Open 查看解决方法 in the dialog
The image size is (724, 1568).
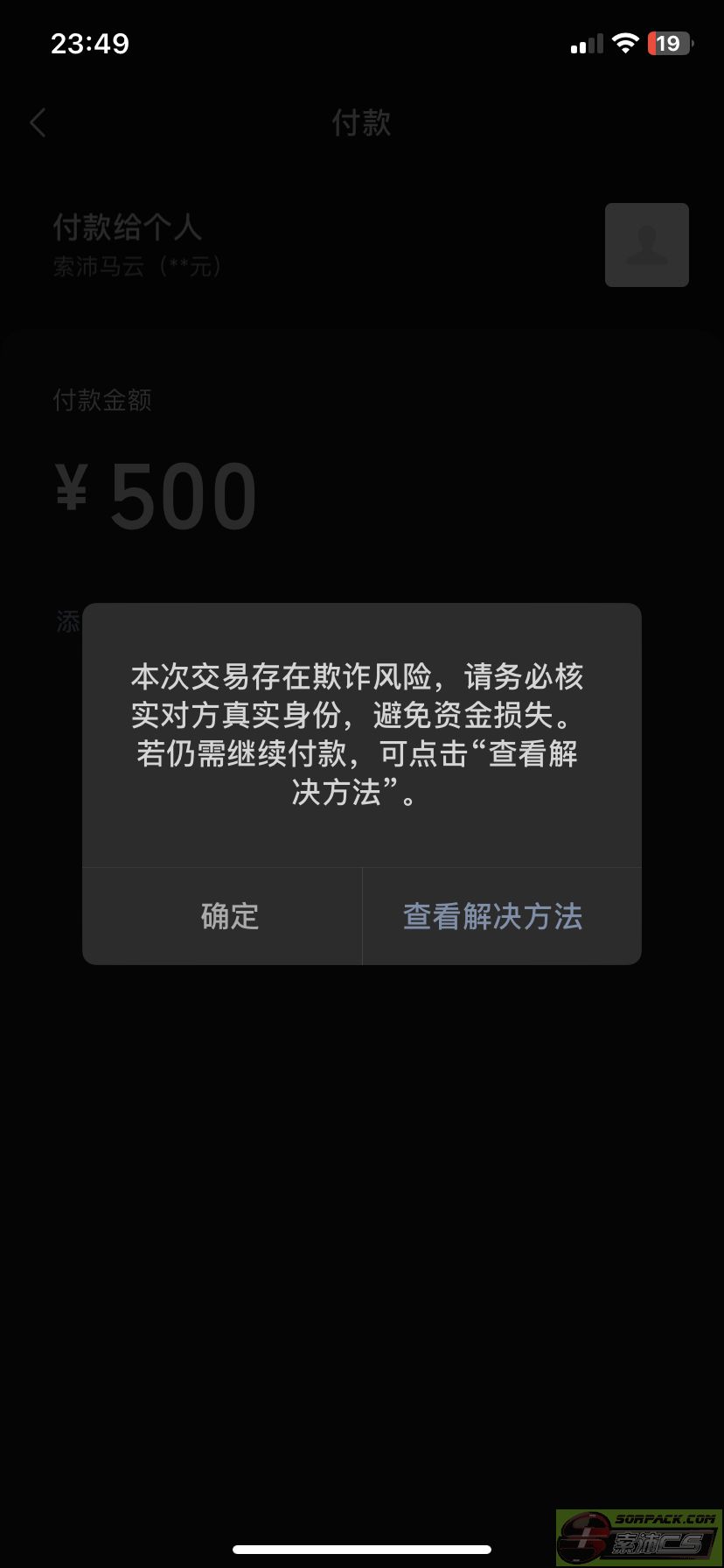(x=492, y=916)
